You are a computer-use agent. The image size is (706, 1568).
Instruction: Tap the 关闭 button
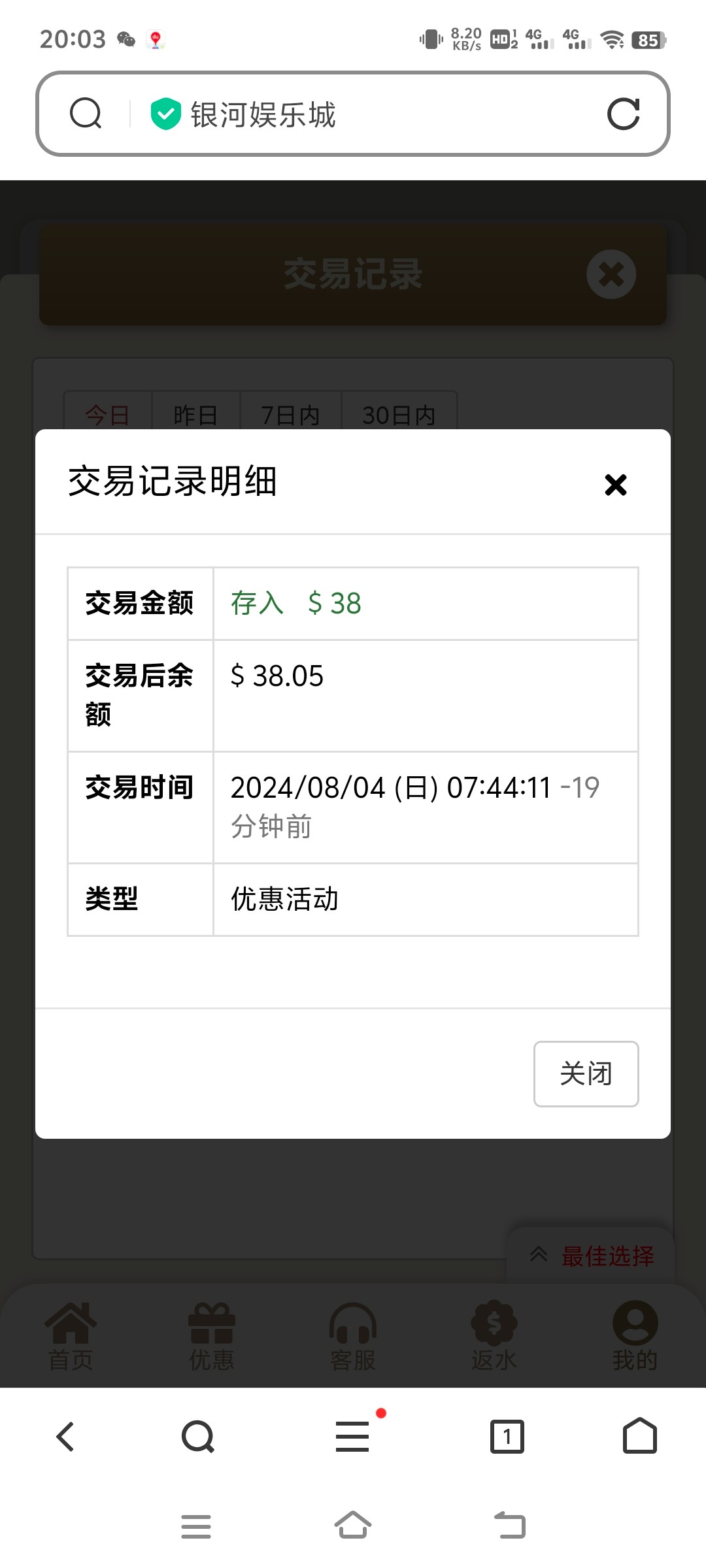coord(586,1073)
